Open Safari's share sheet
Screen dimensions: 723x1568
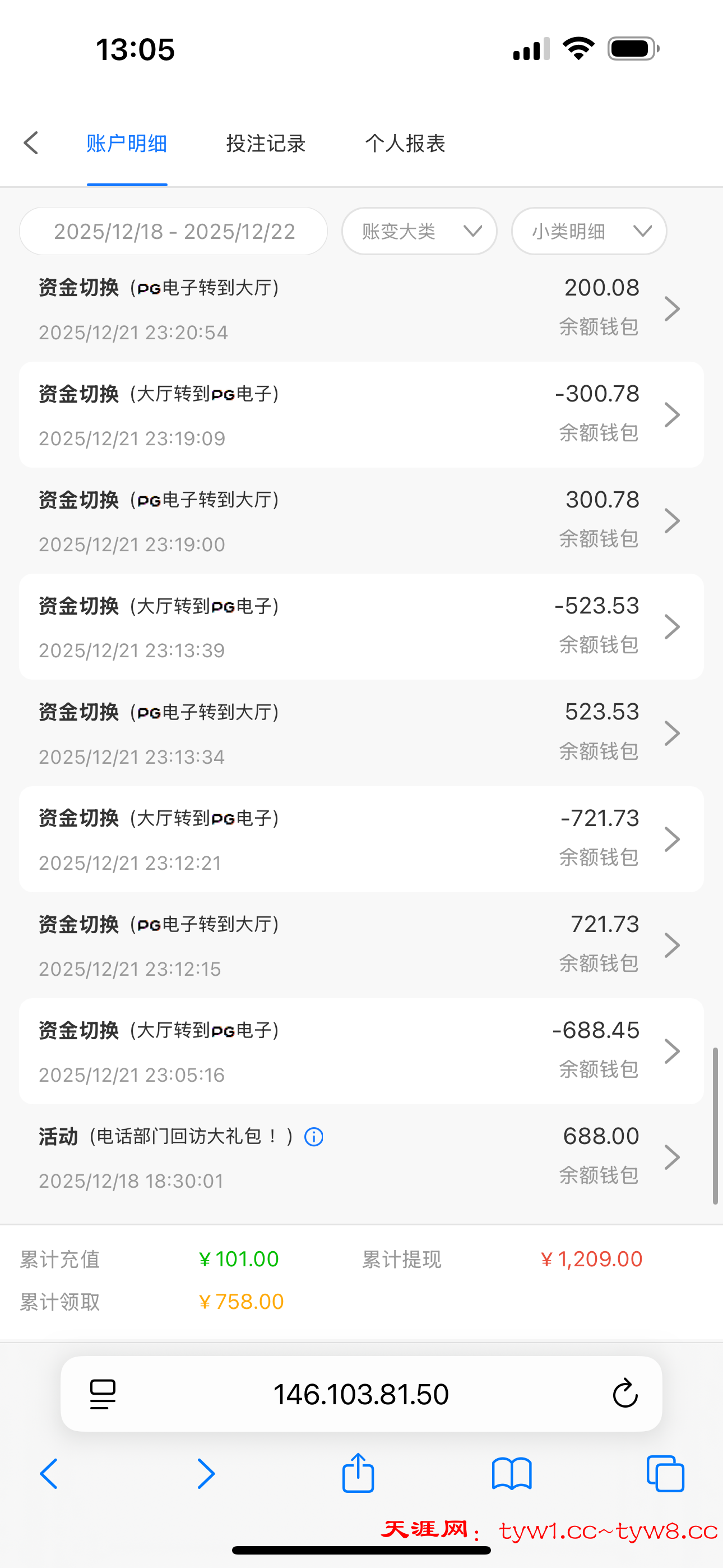pos(358,1474)
